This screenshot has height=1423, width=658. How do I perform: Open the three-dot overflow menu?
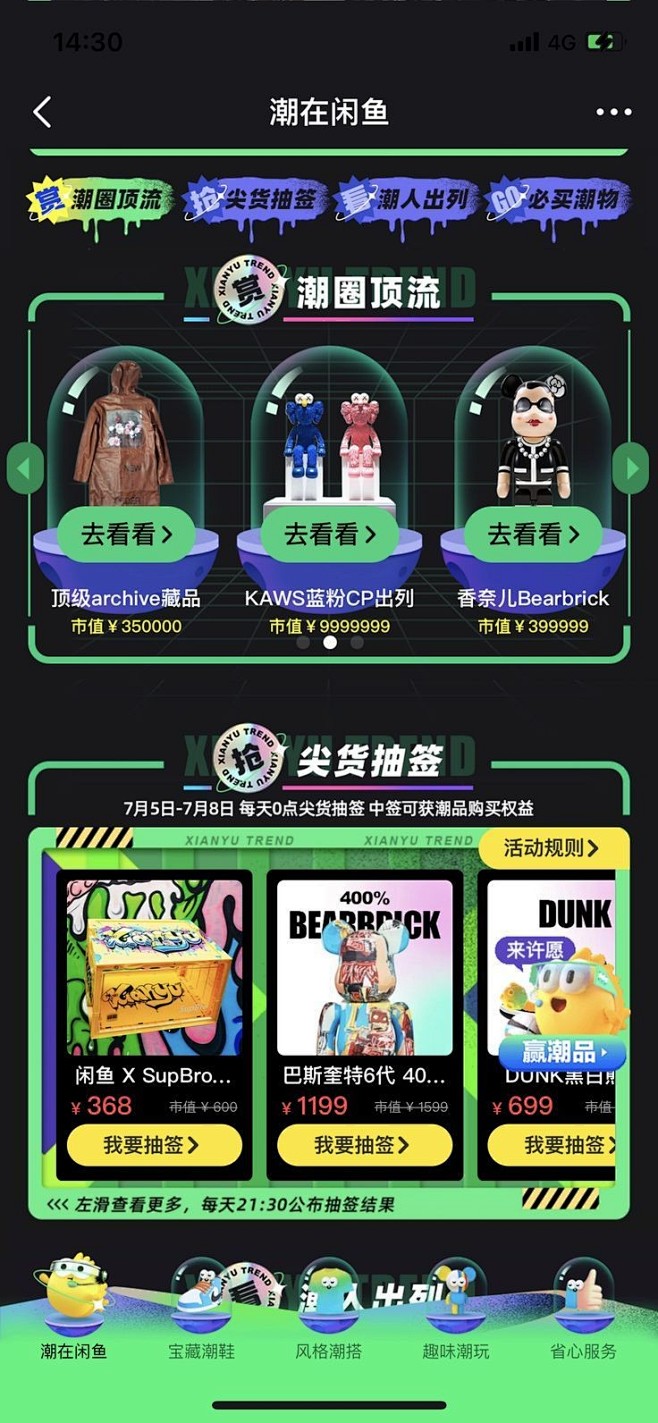[613, 112]
